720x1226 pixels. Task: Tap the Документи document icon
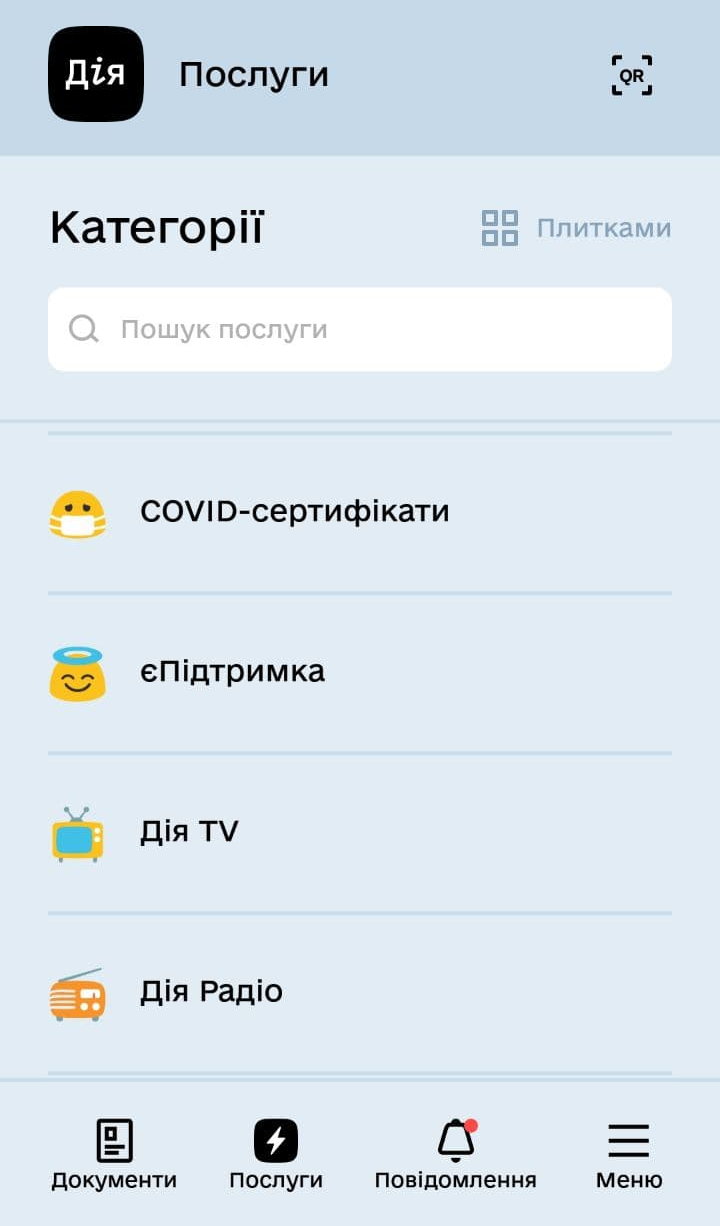click(x=113, y=1137)
